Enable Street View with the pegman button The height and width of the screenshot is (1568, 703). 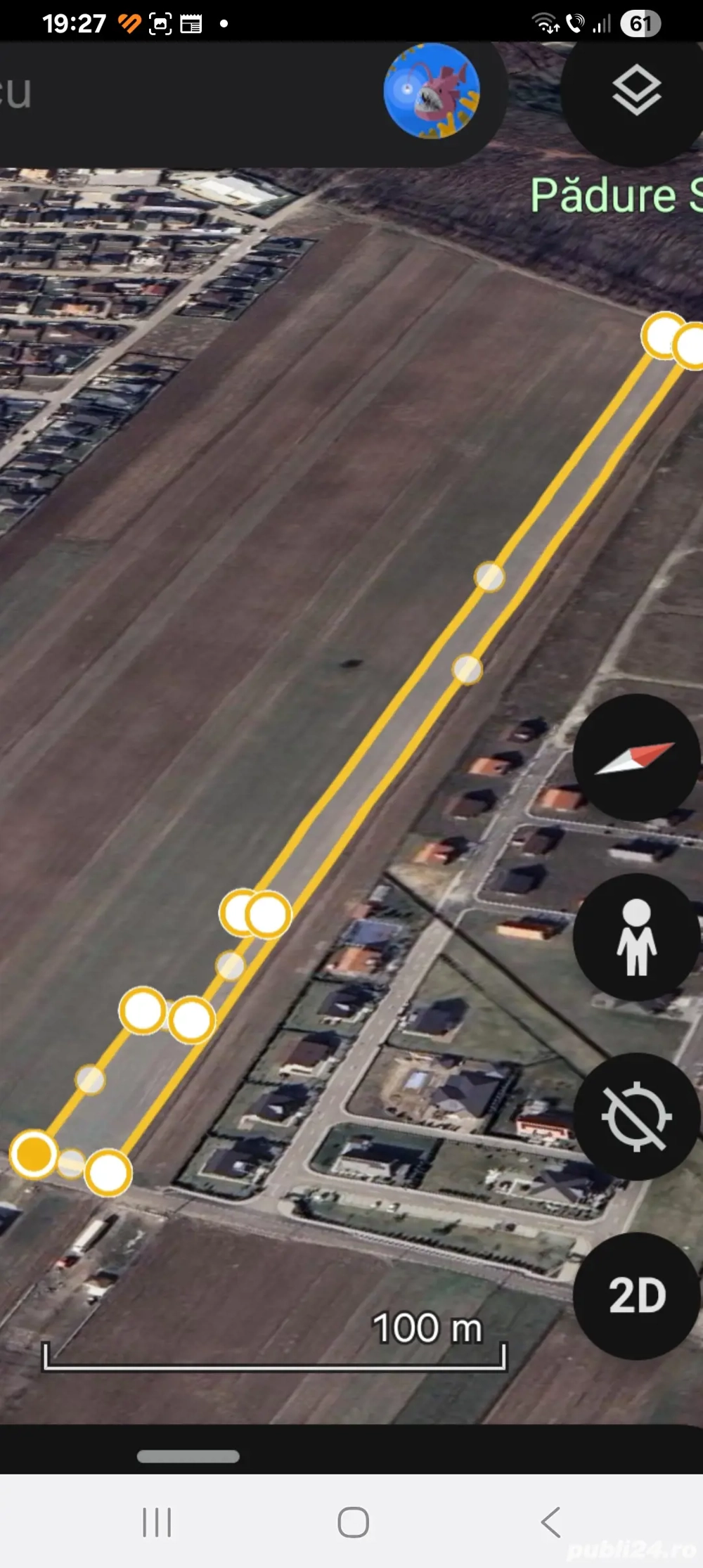[636, 937]
